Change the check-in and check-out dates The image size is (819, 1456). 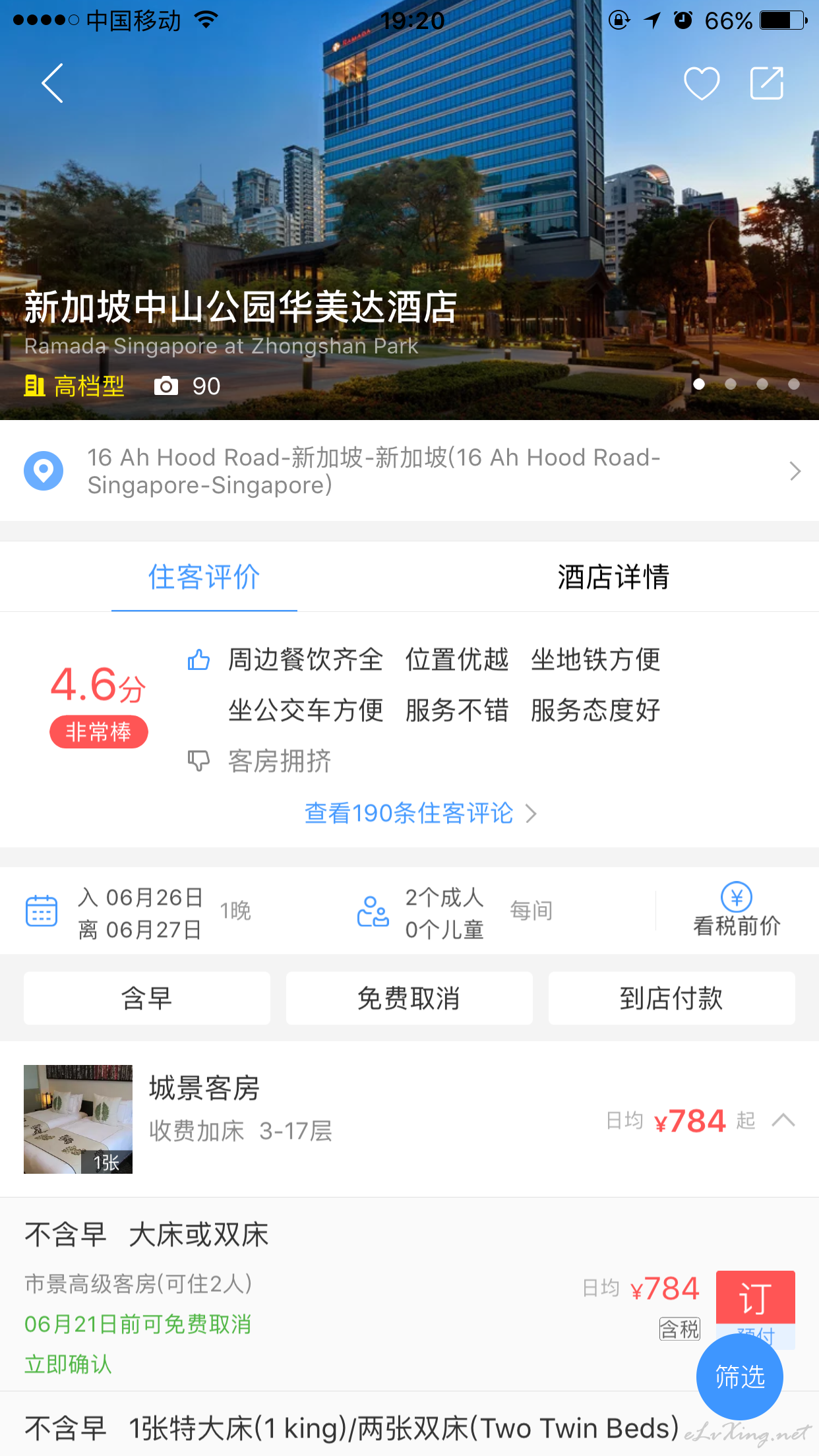[138, 913]
